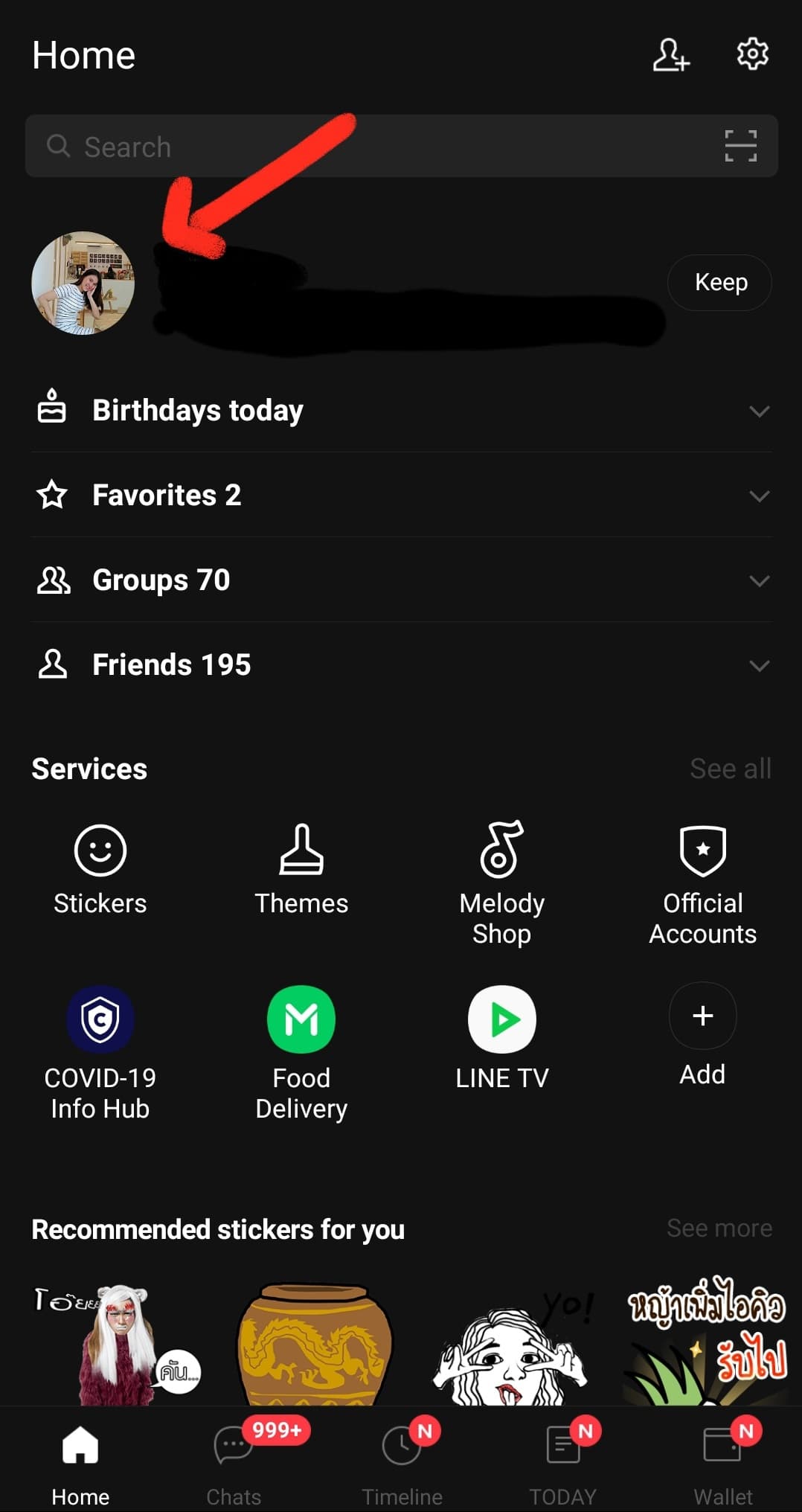This screenshot has width=802, height=1512.
Task: Open Melody Shop
Action: click(502, 882)
